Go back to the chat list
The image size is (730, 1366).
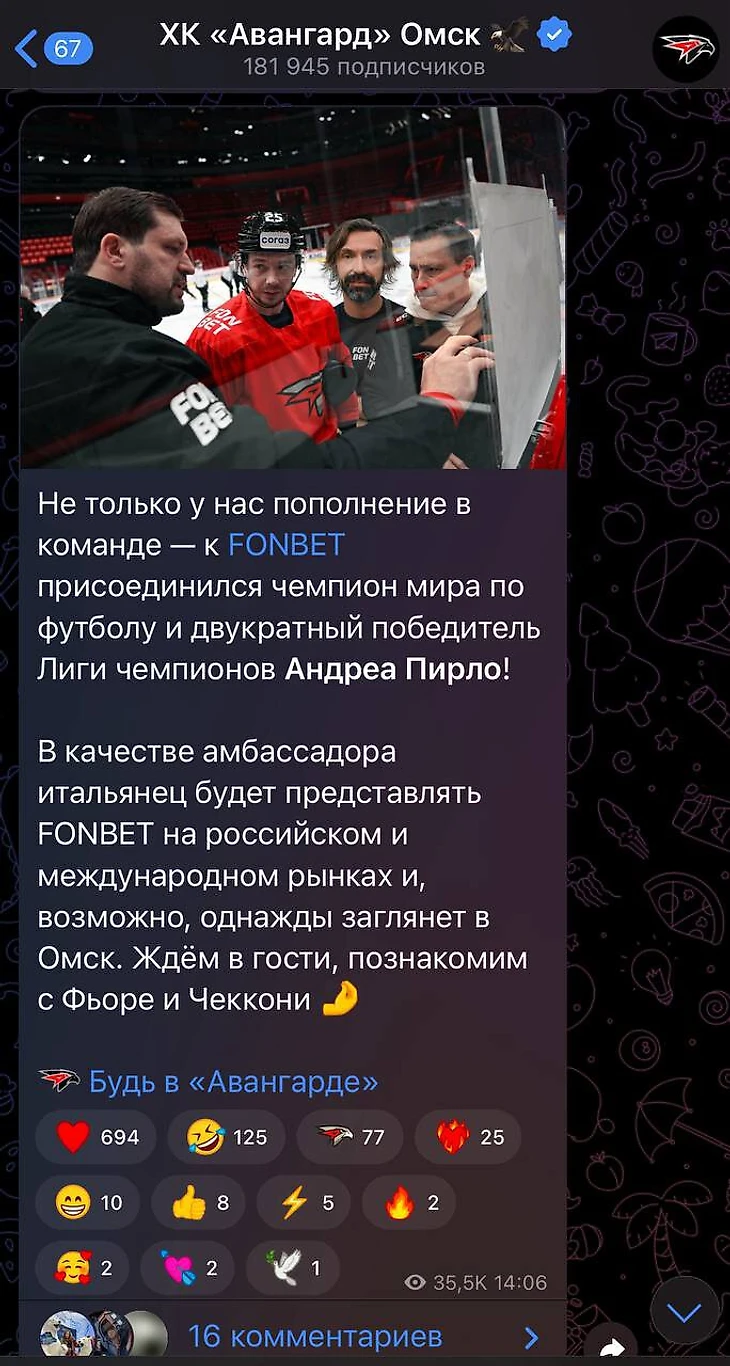52,47
